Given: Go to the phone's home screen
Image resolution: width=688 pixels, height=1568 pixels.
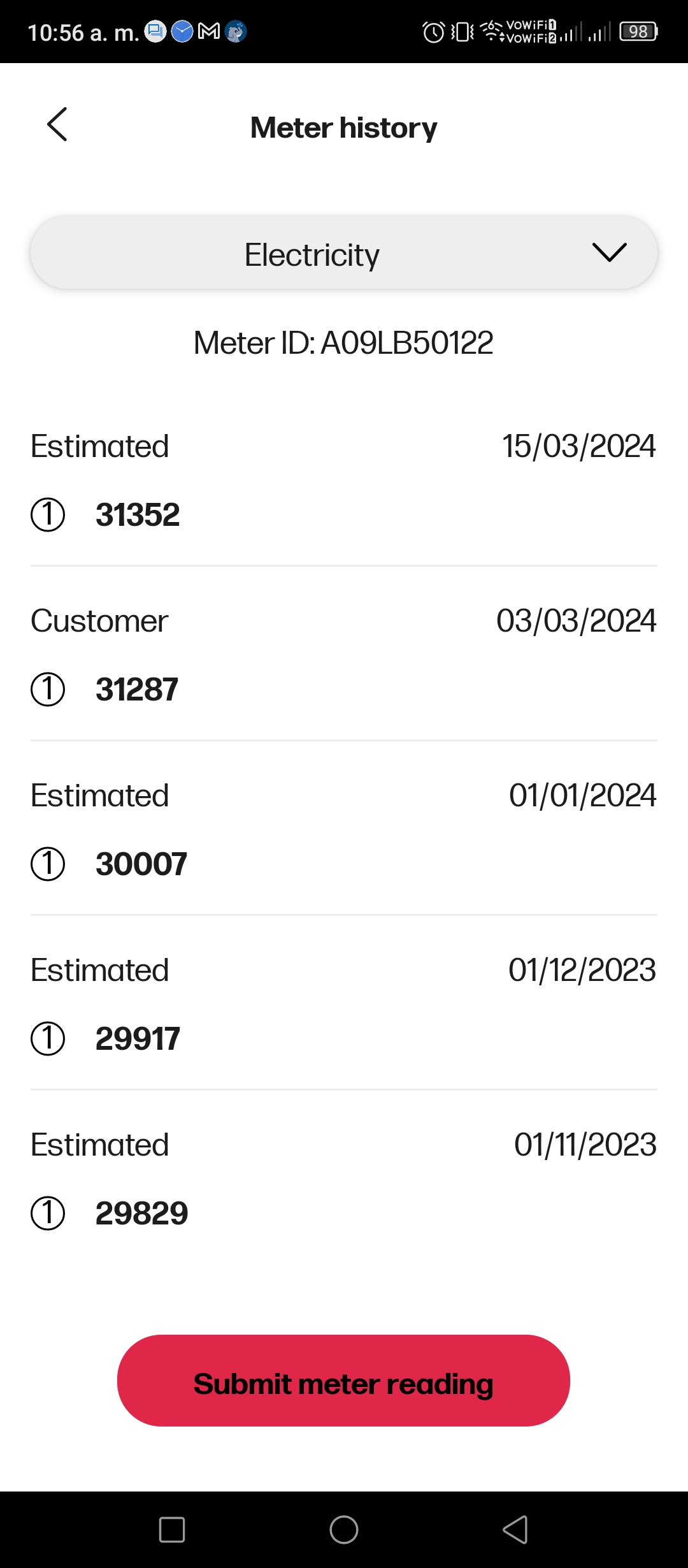Looking at the screenshot, I should coord(344,1530).
